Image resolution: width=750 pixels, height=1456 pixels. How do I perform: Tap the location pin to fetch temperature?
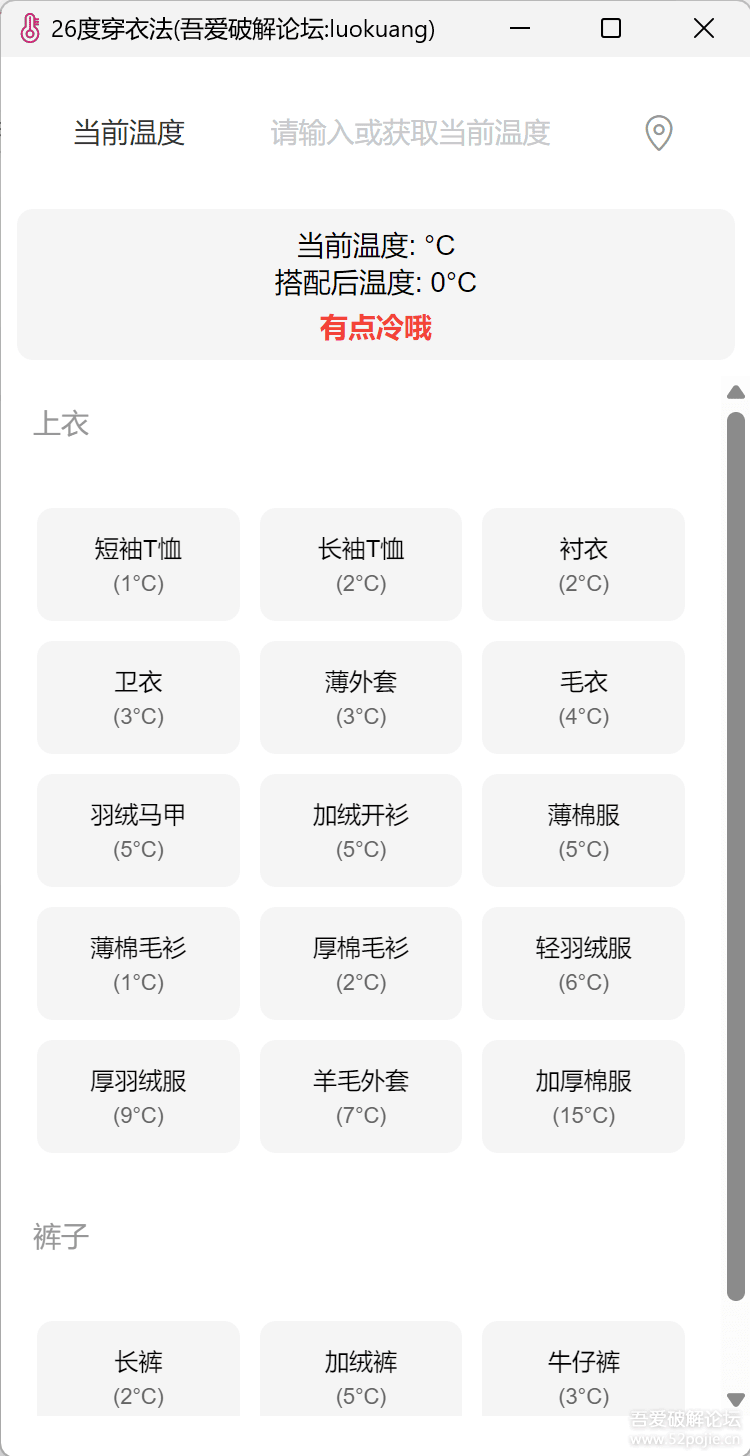658,133
